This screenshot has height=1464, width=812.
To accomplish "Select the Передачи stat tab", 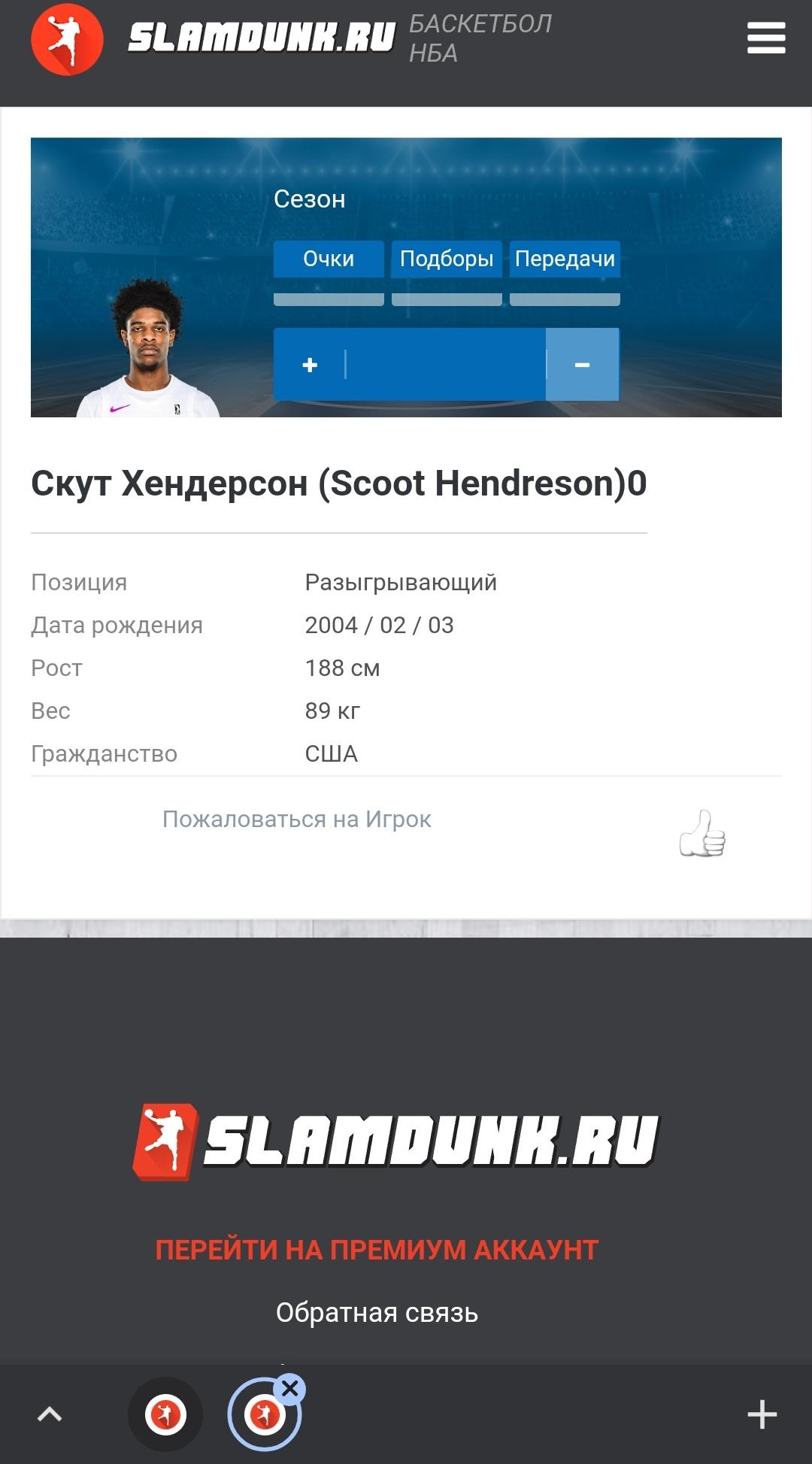I will click(565, 259).
